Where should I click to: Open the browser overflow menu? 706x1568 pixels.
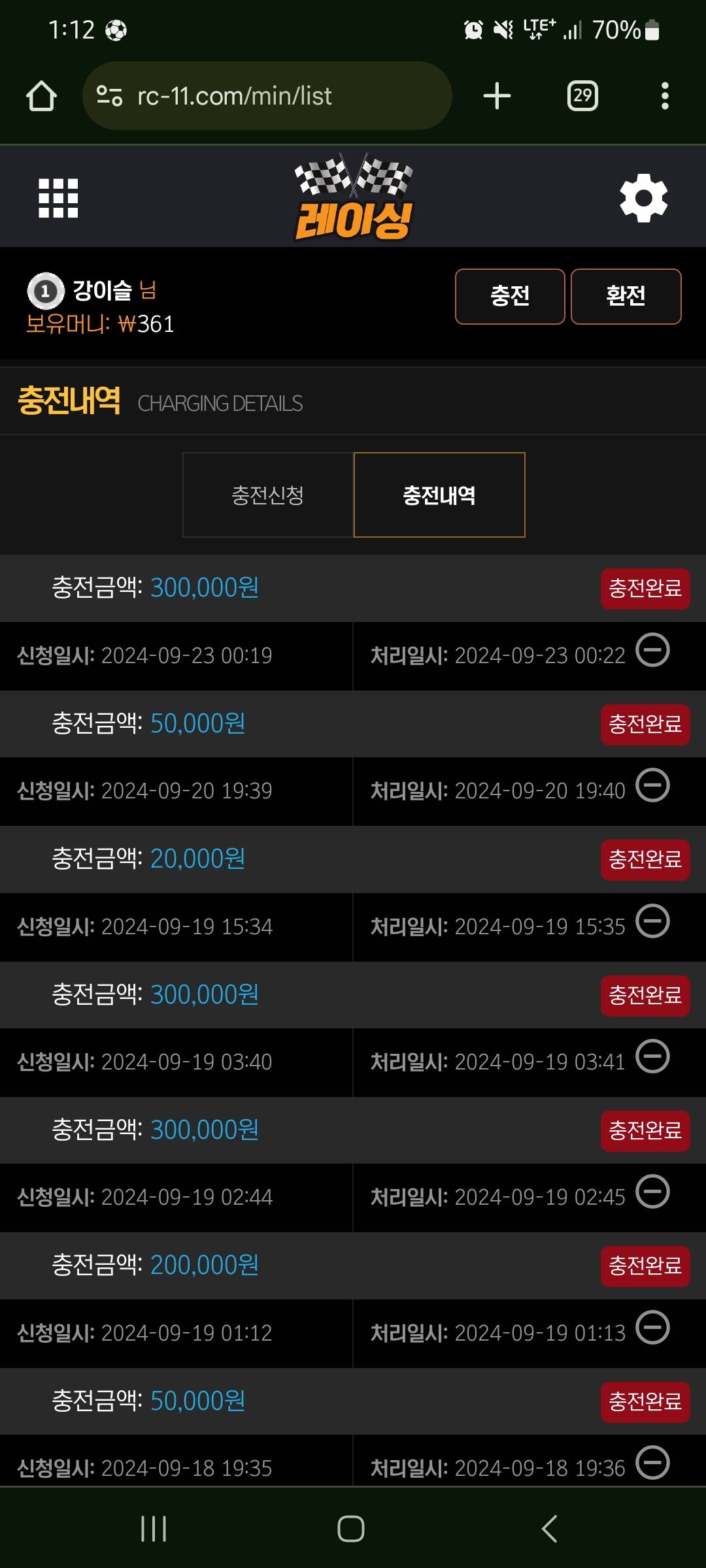pos(665,96)
